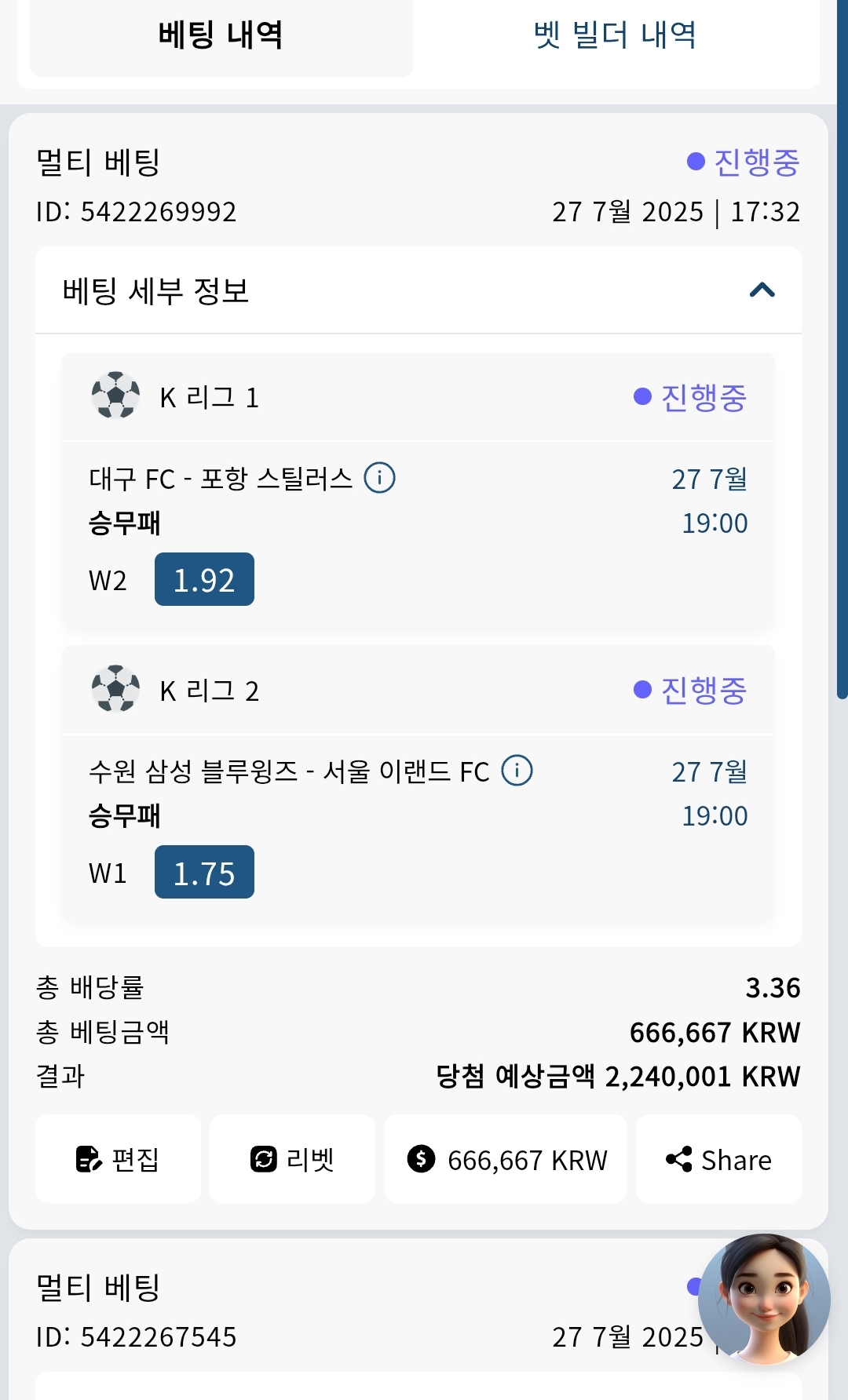Select the 베팅 내역 tab
Viewport: 848px width, 1400px height.
pyautogui.click(x=221, y=35)
